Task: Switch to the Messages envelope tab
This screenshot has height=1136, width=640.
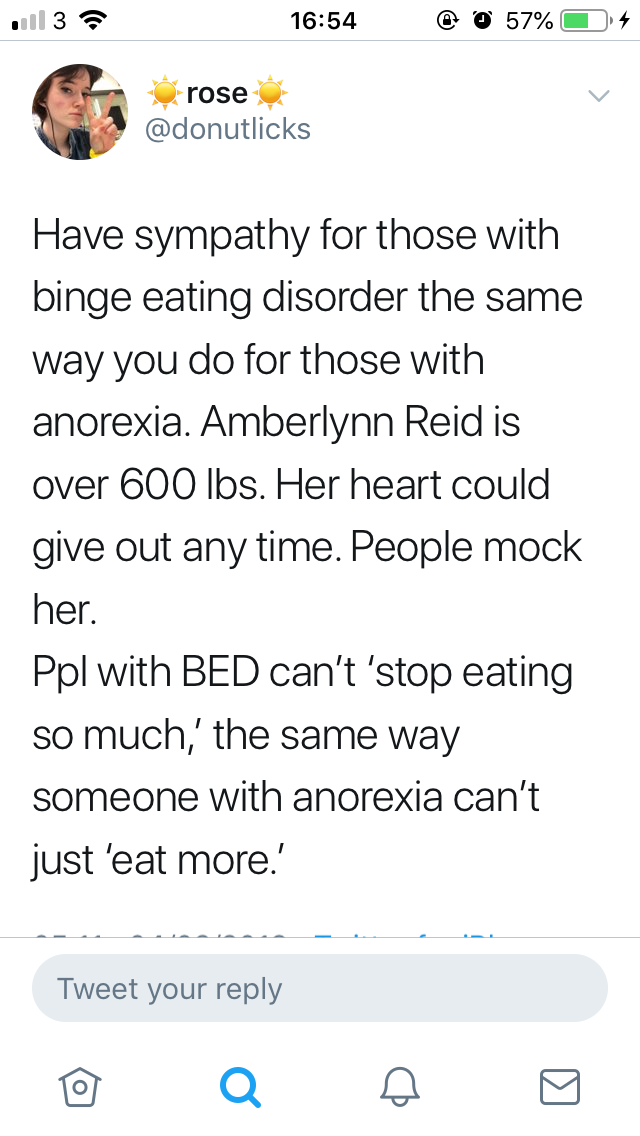Action: click(x=560, y=1087)
